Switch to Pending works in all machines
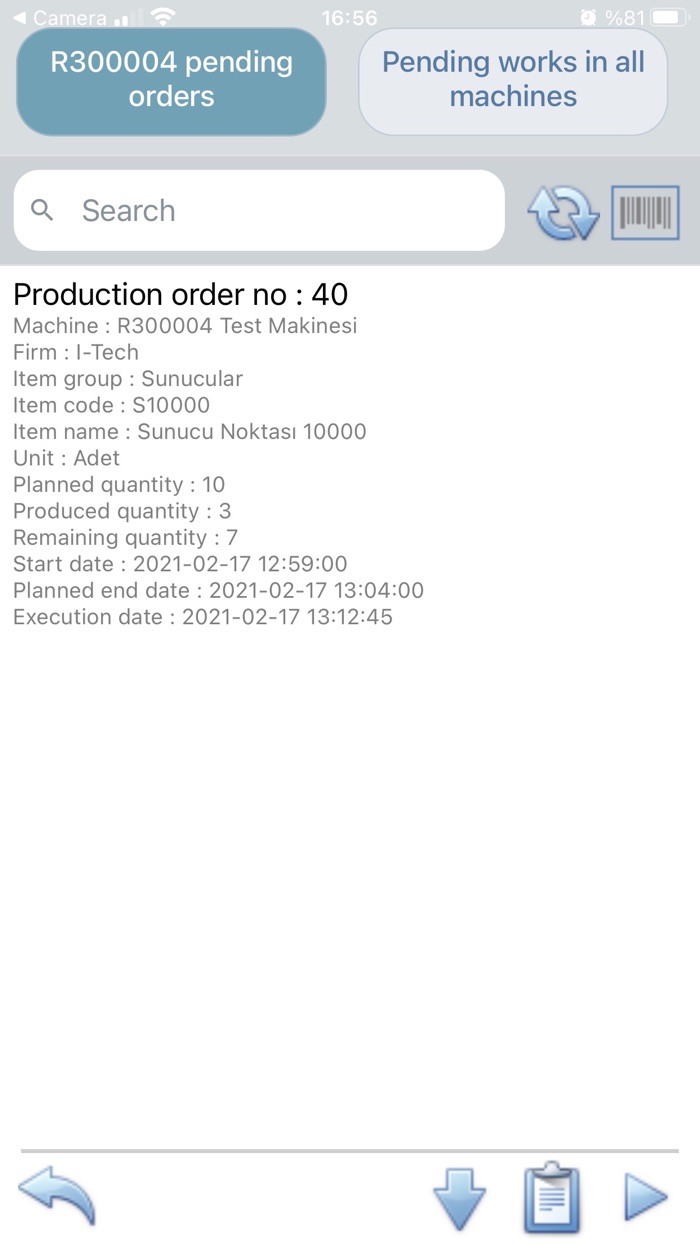The image size is (700, 1244). [513, 81]
